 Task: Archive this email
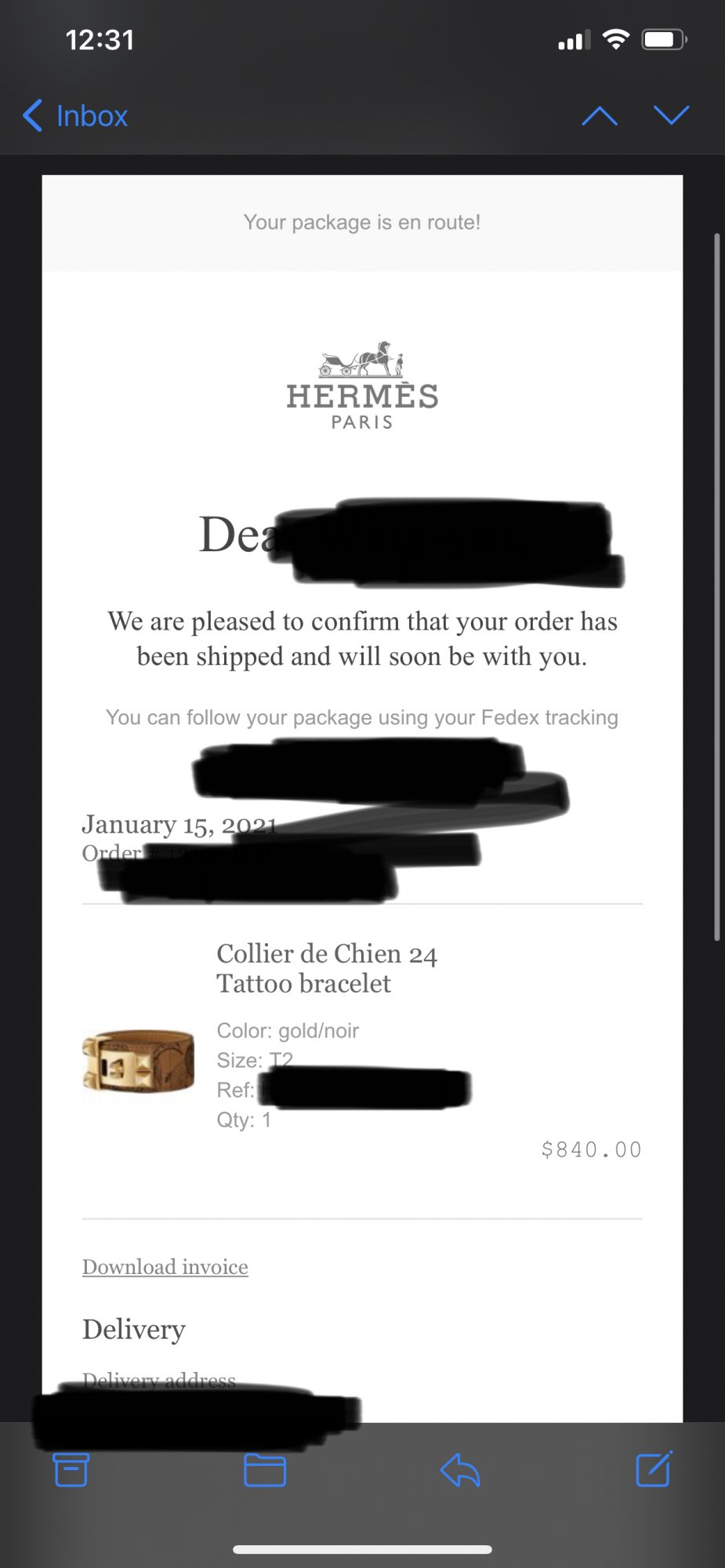pos(71,1469)
